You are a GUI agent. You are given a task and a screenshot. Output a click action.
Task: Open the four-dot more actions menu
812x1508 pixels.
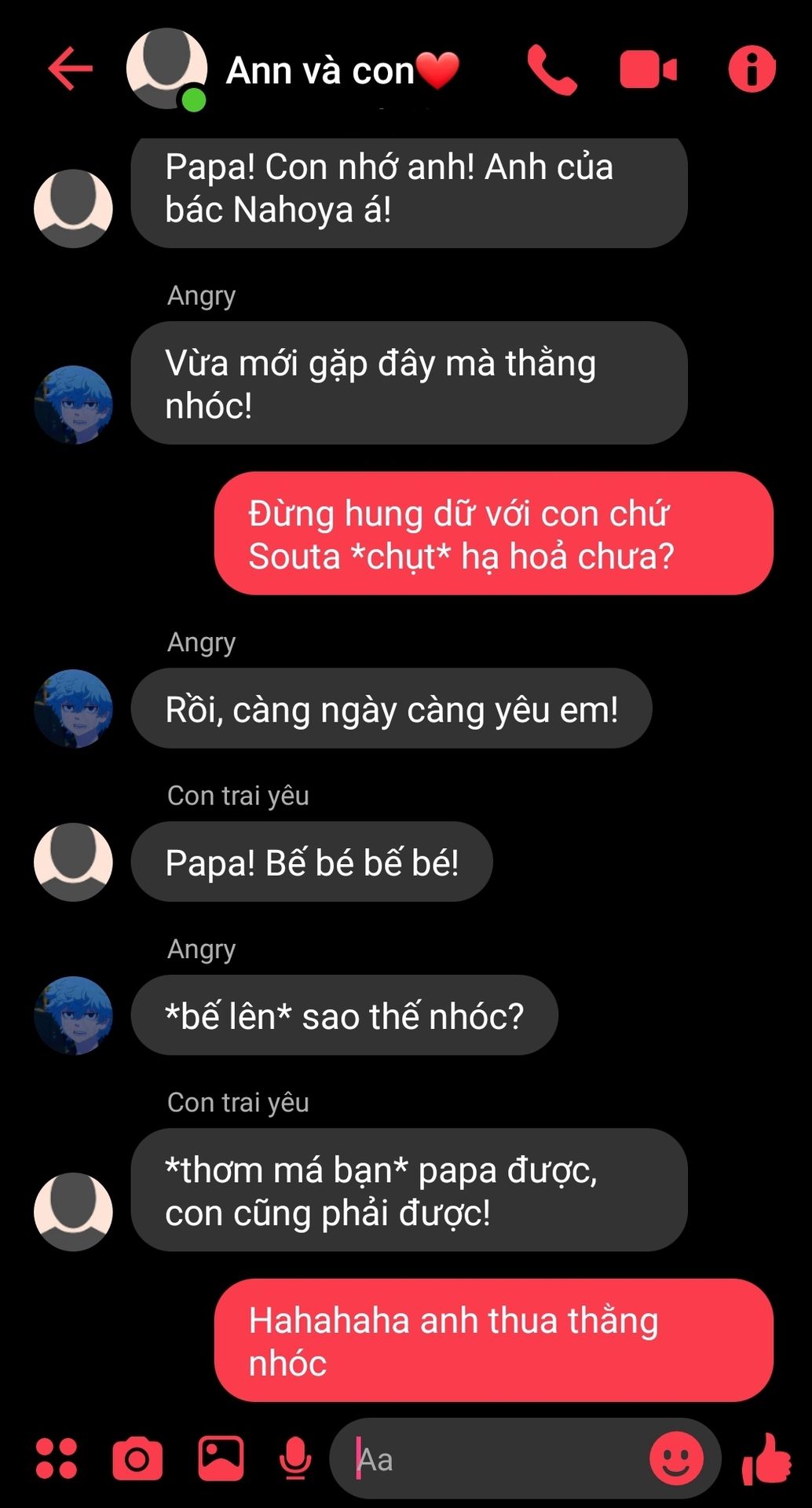click(57, 1459)
